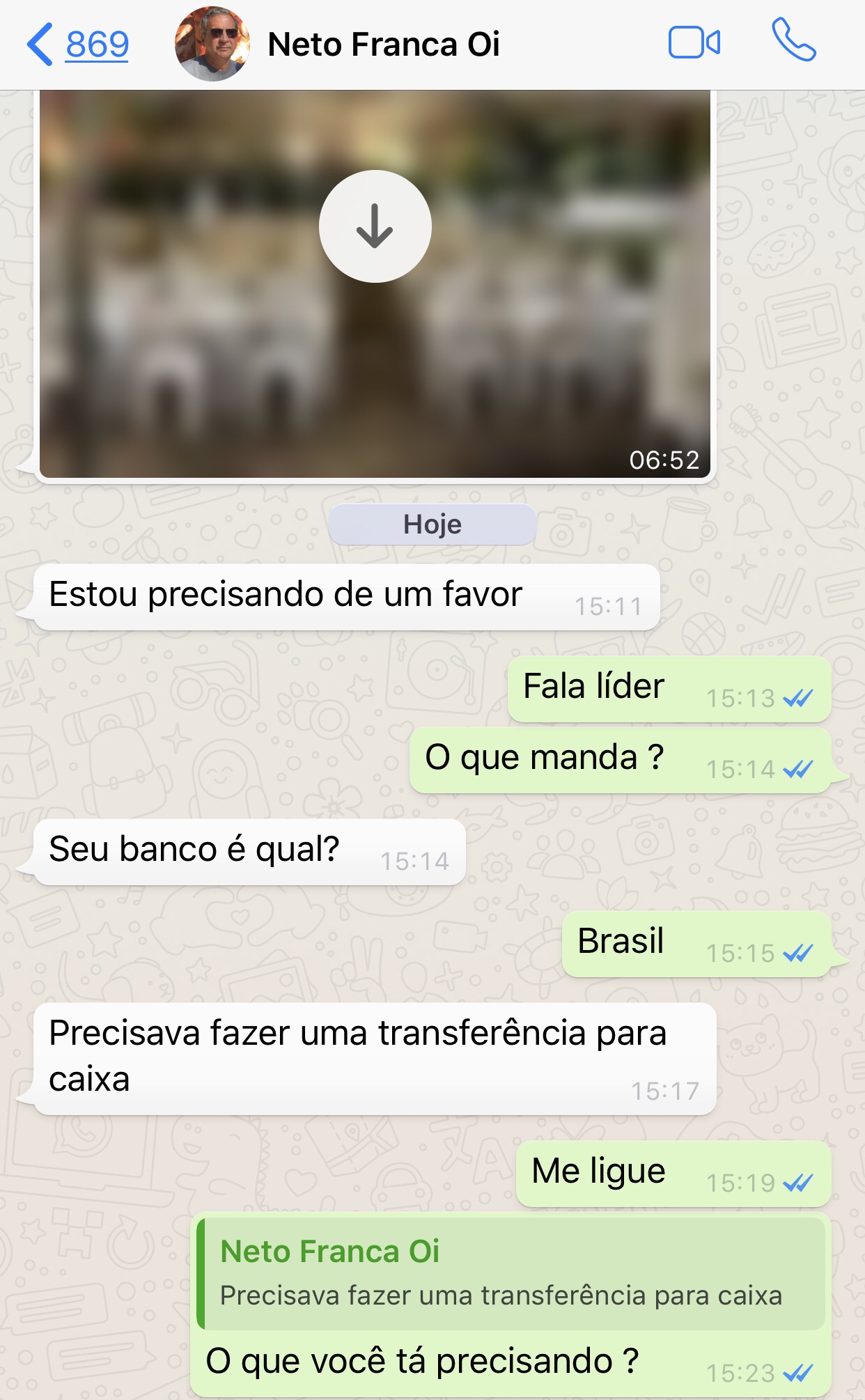The image size is (865, 1400).
Task: Start a video call with Neto Franca Oi
Action: (x=694, y=43)
